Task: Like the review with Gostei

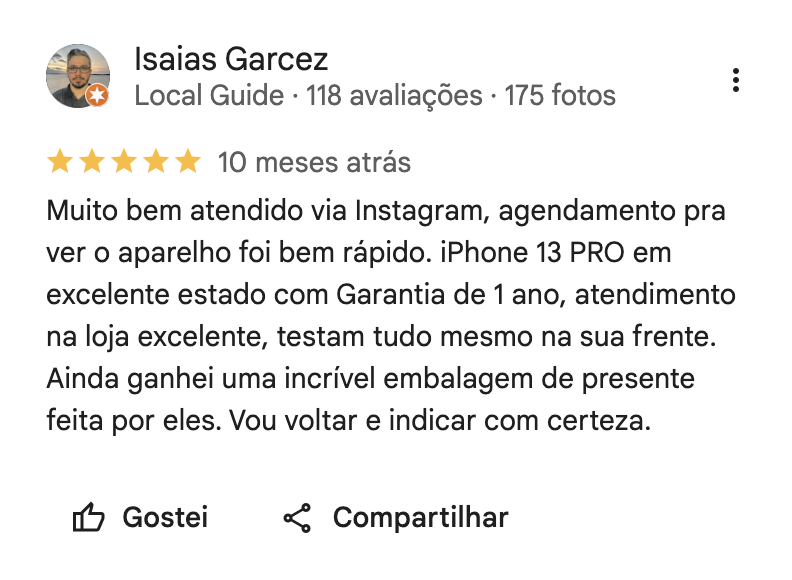Action: (141, 517)
